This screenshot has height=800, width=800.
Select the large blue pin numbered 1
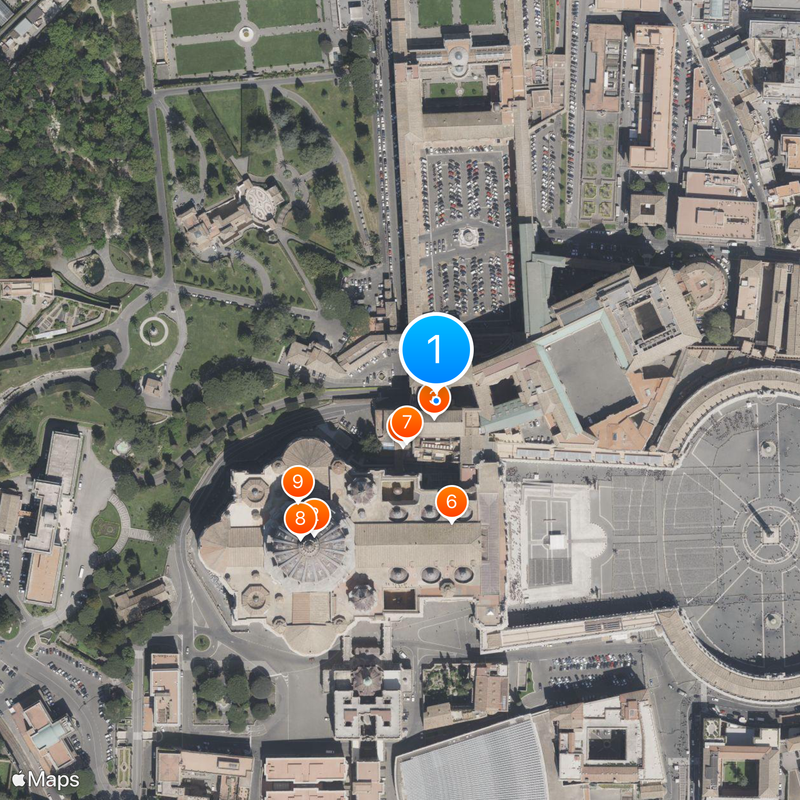pyautogui.click(x=435, y=349)
